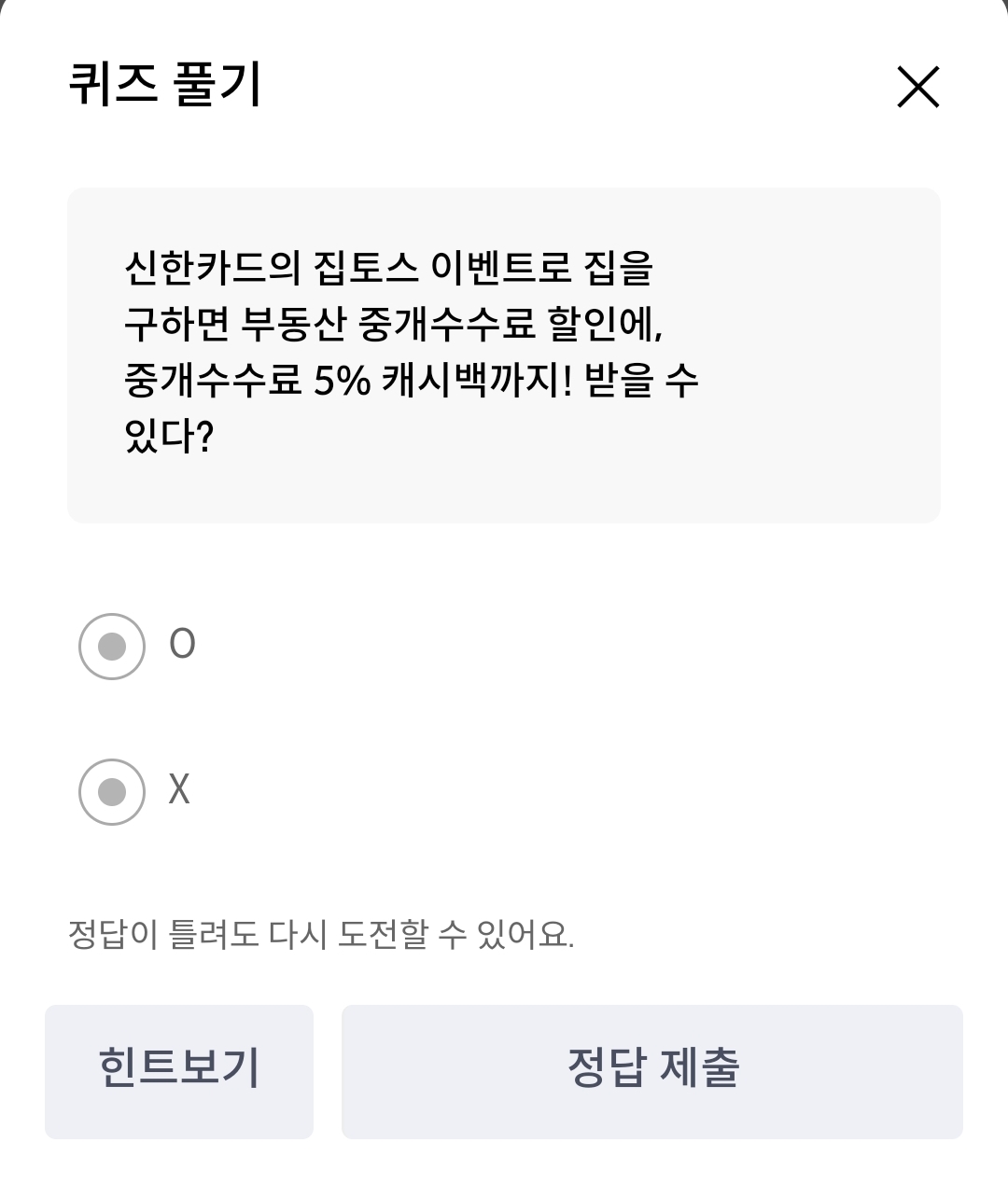This screenshot has width=1008, height=1184.
Task: Select the X answer option
Action: point(112,791)
